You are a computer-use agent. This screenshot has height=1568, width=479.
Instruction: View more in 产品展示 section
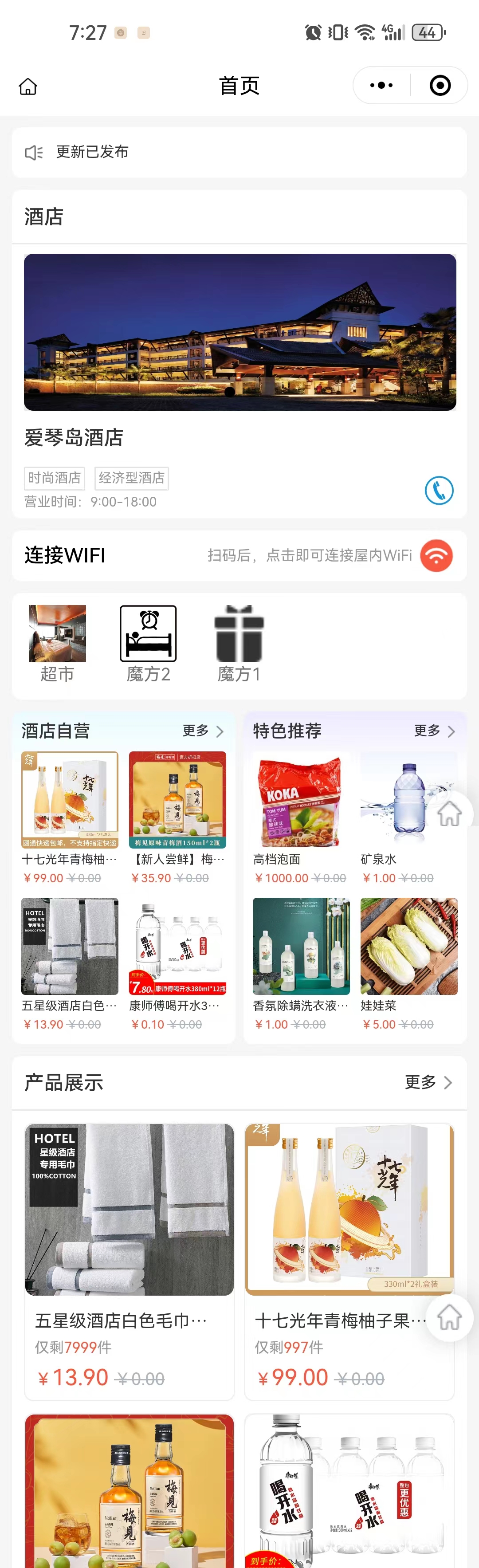(428, 1082)
